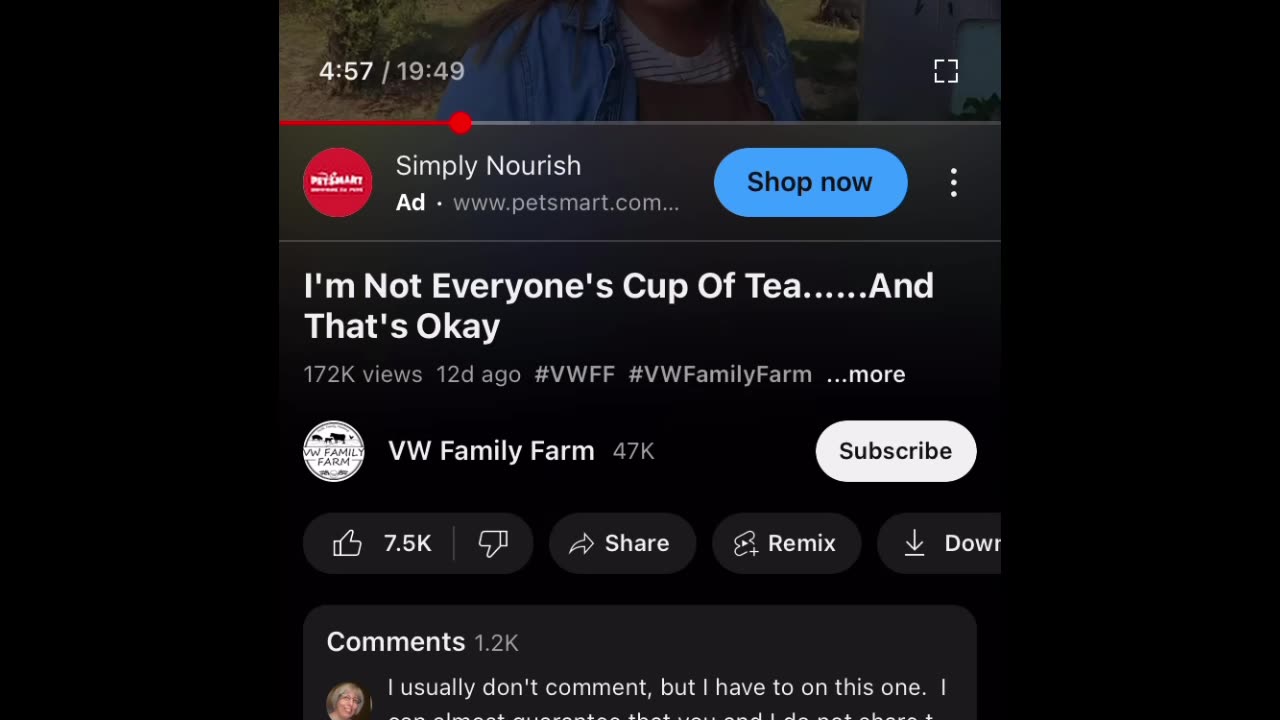Dislike this video
This screenshot has width=1280, height=720.
[x=493, y=543]
